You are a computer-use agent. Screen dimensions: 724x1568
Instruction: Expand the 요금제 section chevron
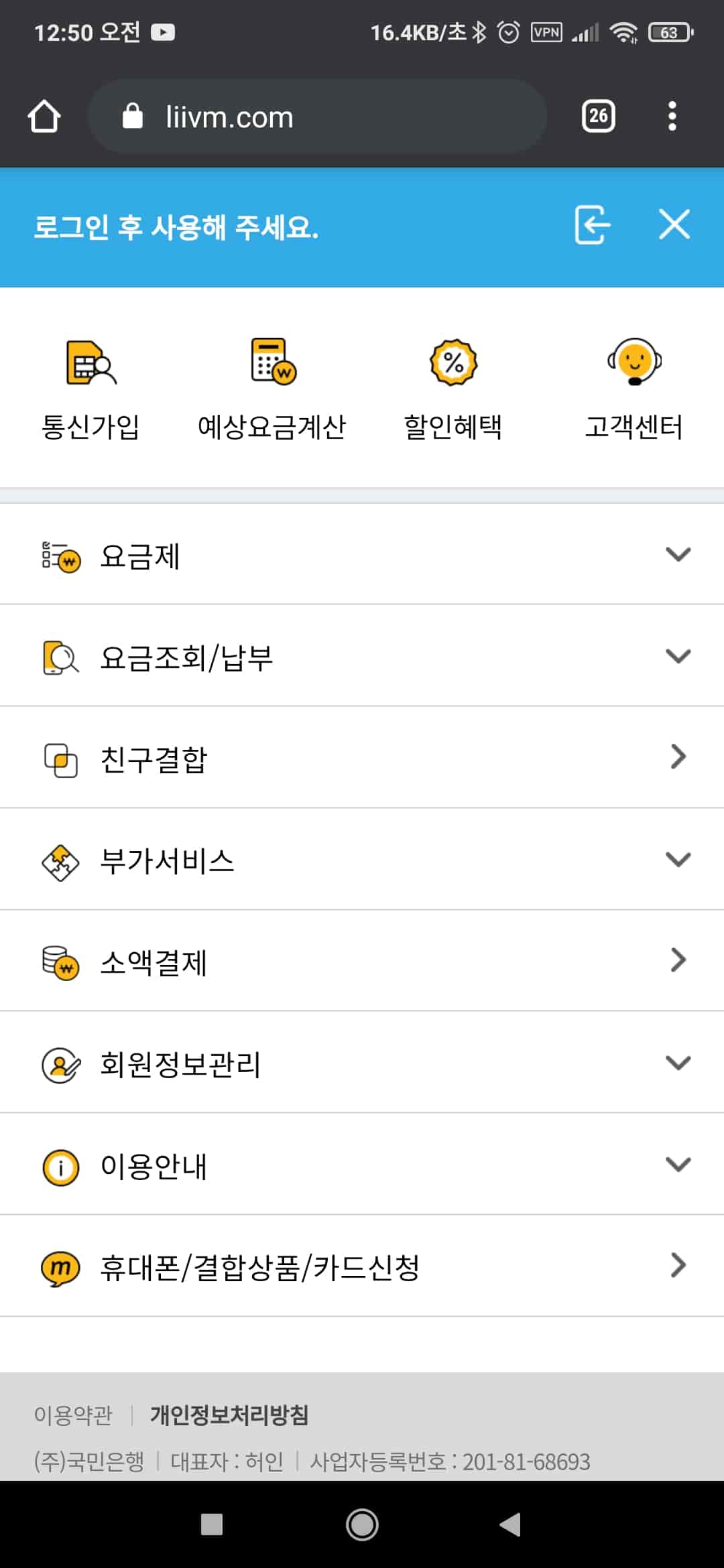679,554
